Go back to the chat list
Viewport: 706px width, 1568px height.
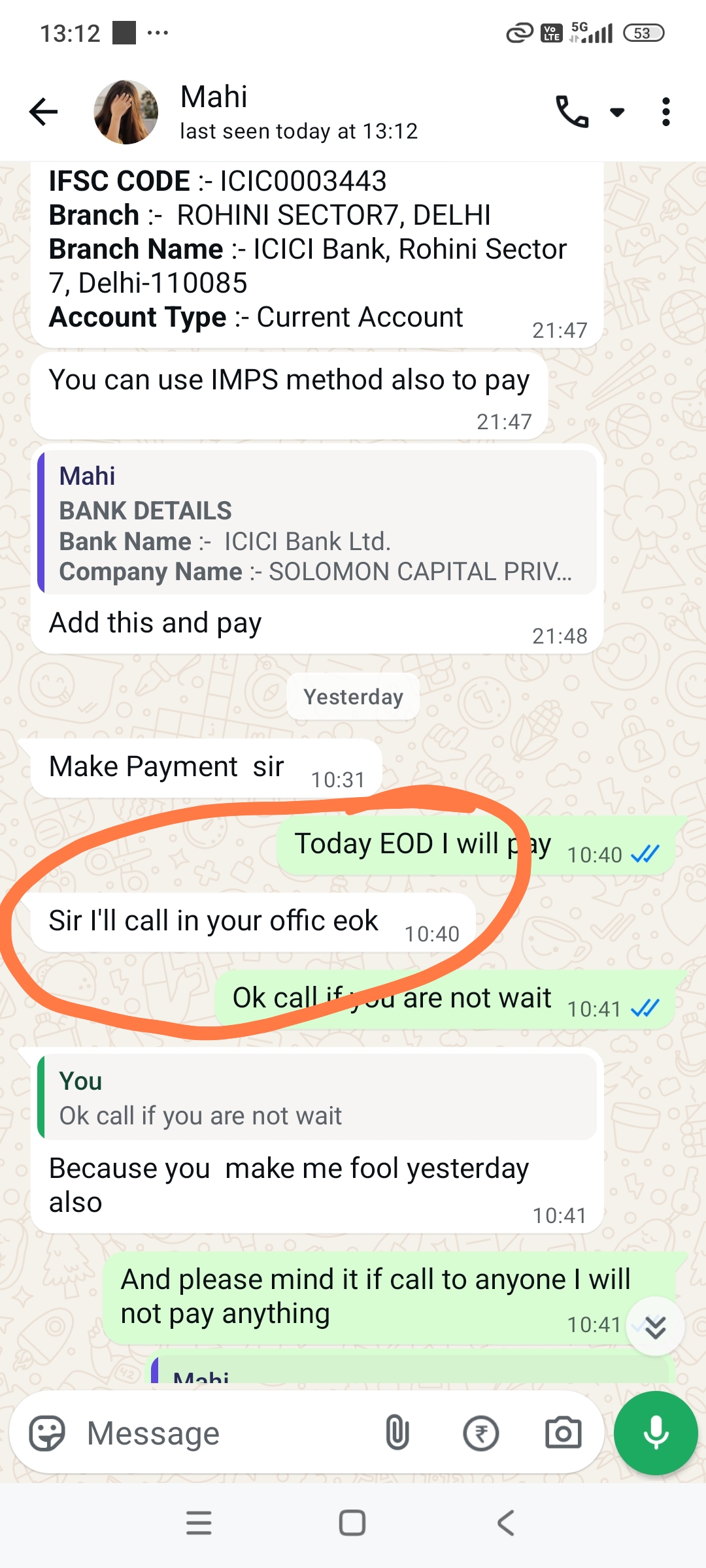[x=44, y=112]
